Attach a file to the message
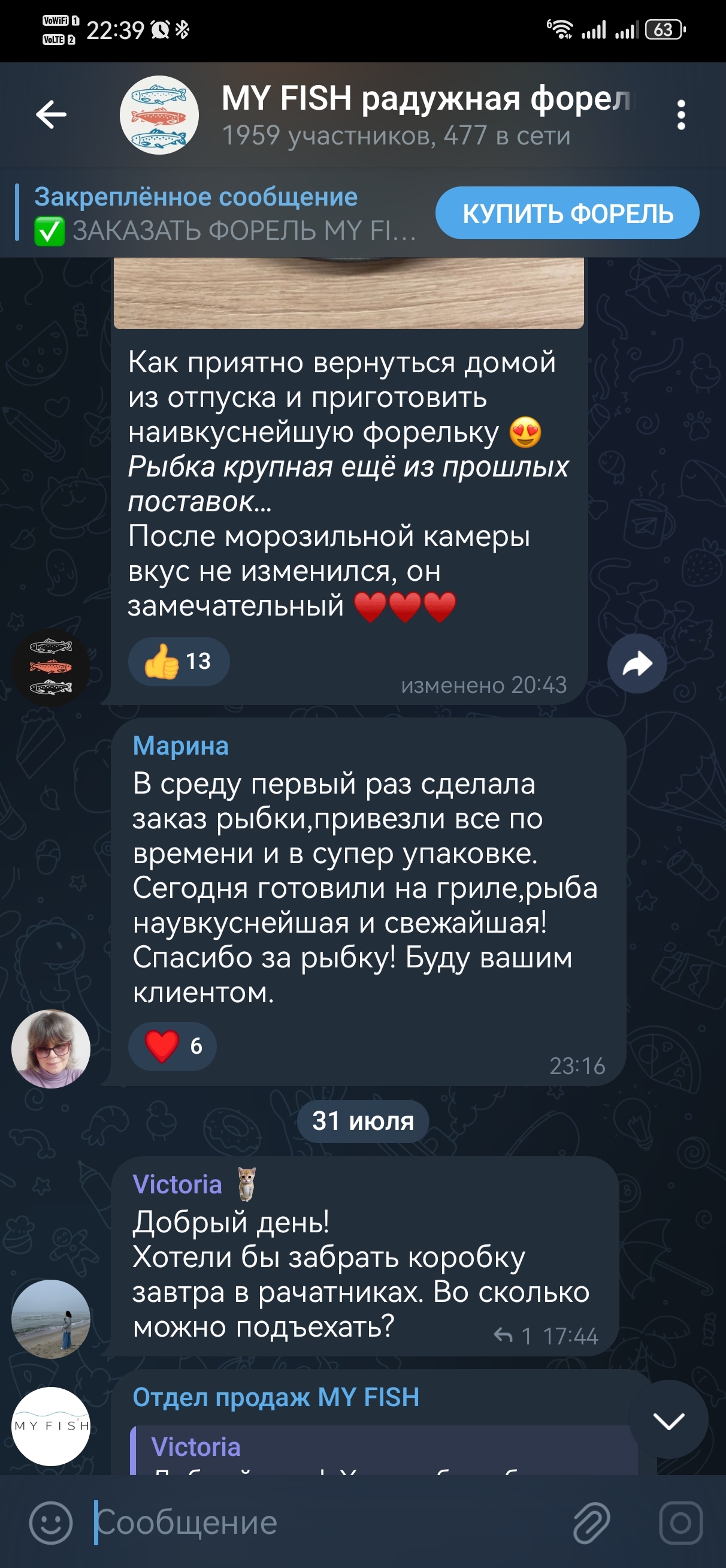The height and width of the screenshot is (1568, 726). click(591, 1522)
